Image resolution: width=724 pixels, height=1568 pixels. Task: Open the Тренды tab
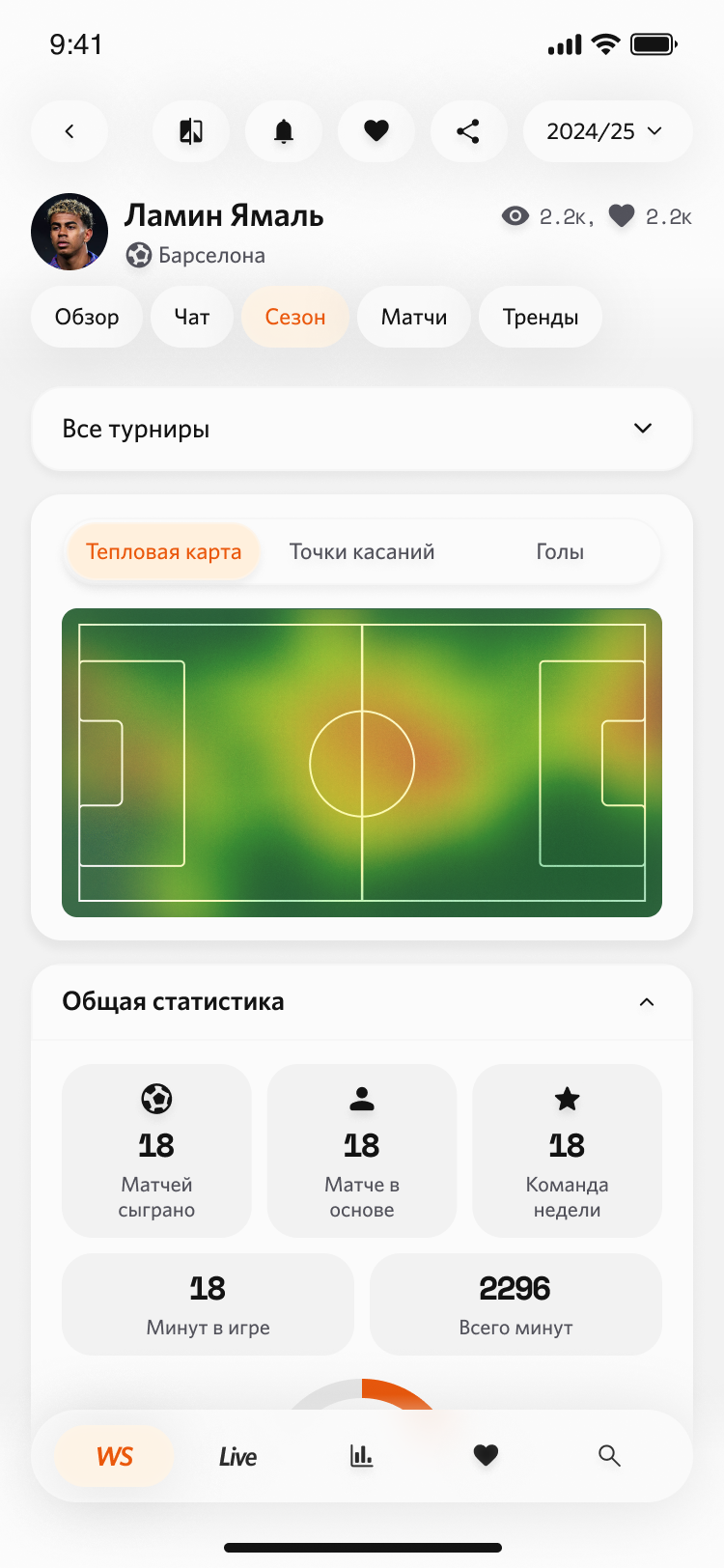(540, 317)
